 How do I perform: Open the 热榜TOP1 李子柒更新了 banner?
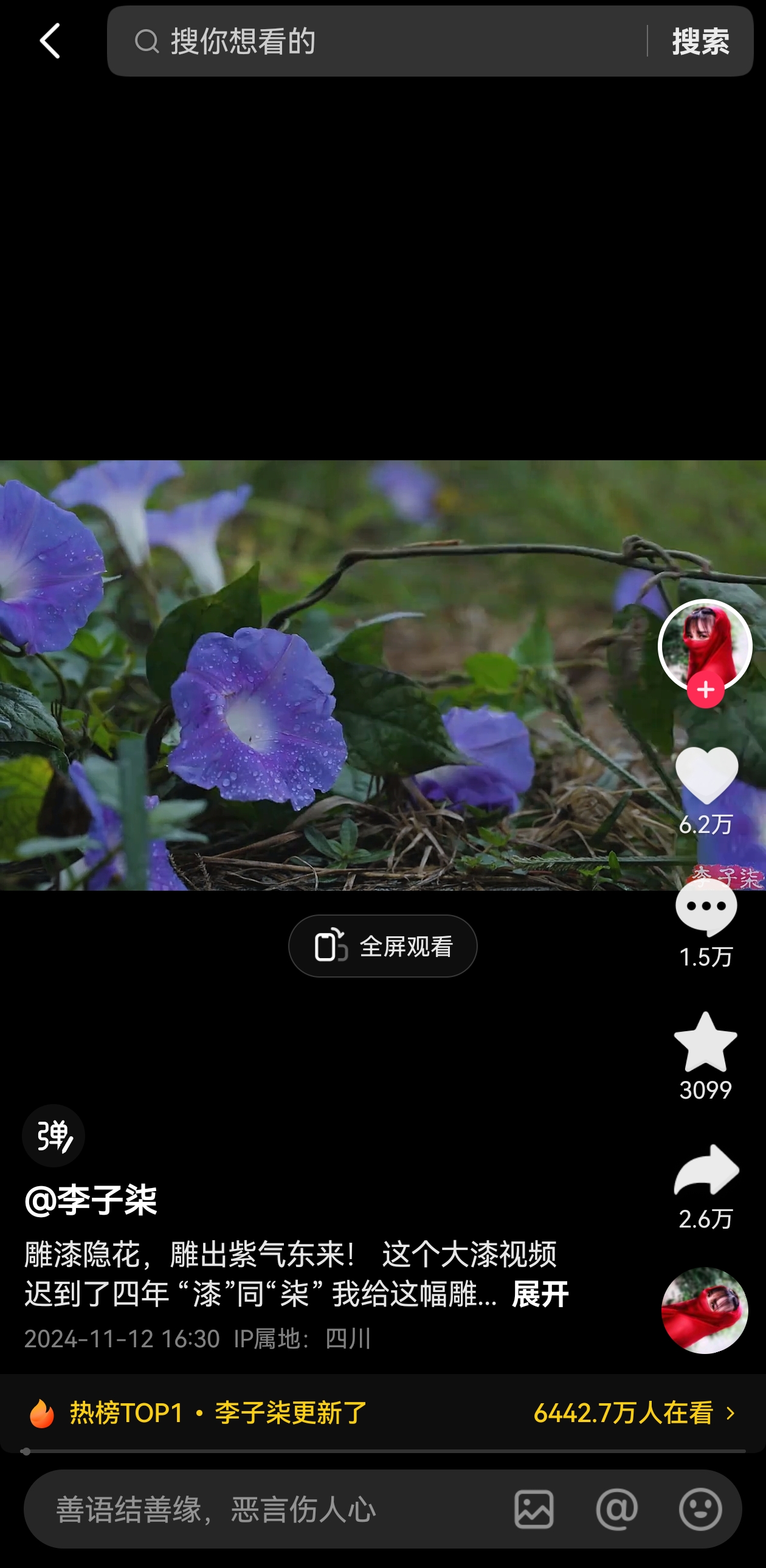pos(382,1413)
